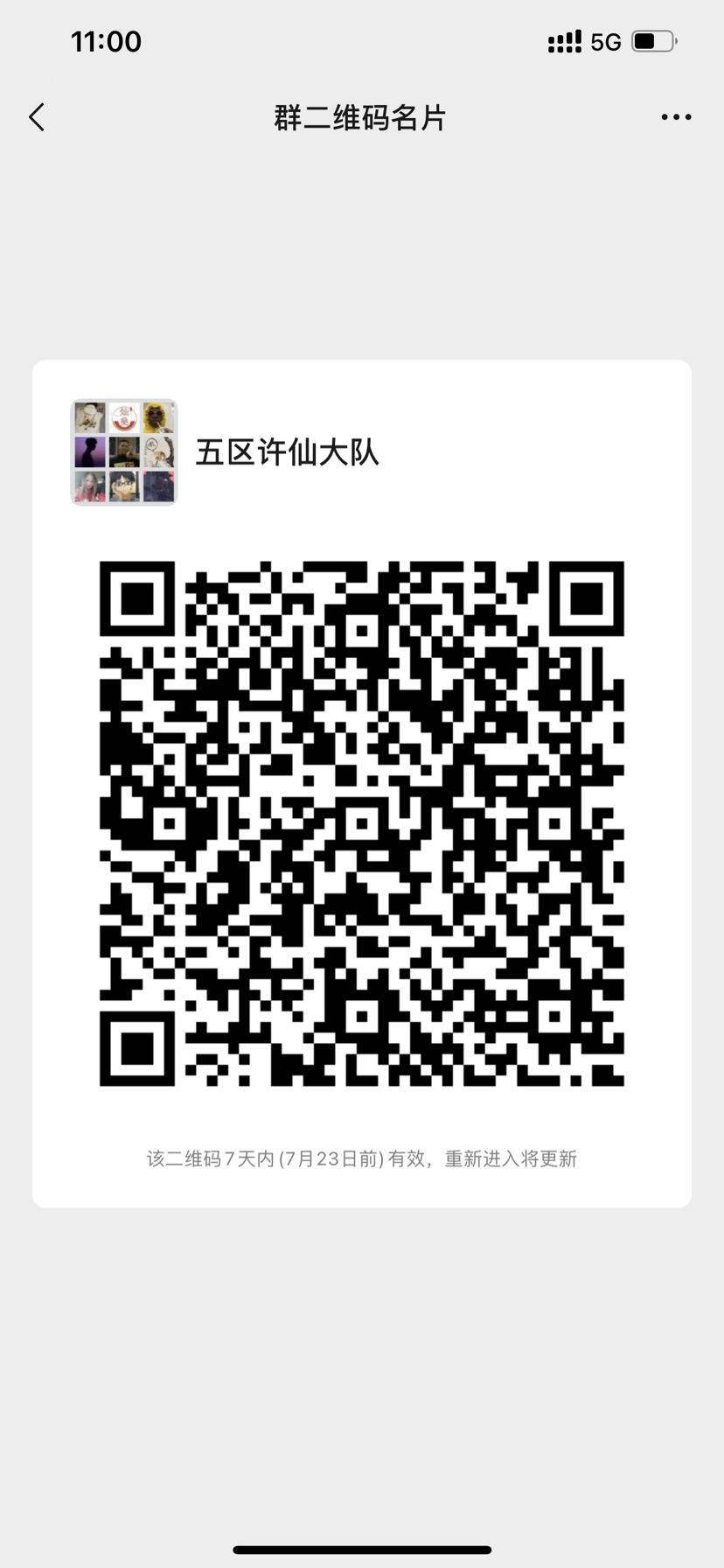The width and height of the screenshot is (724, 1568).
Task: Tap the back arrow to return
Action: coord(36,116)
